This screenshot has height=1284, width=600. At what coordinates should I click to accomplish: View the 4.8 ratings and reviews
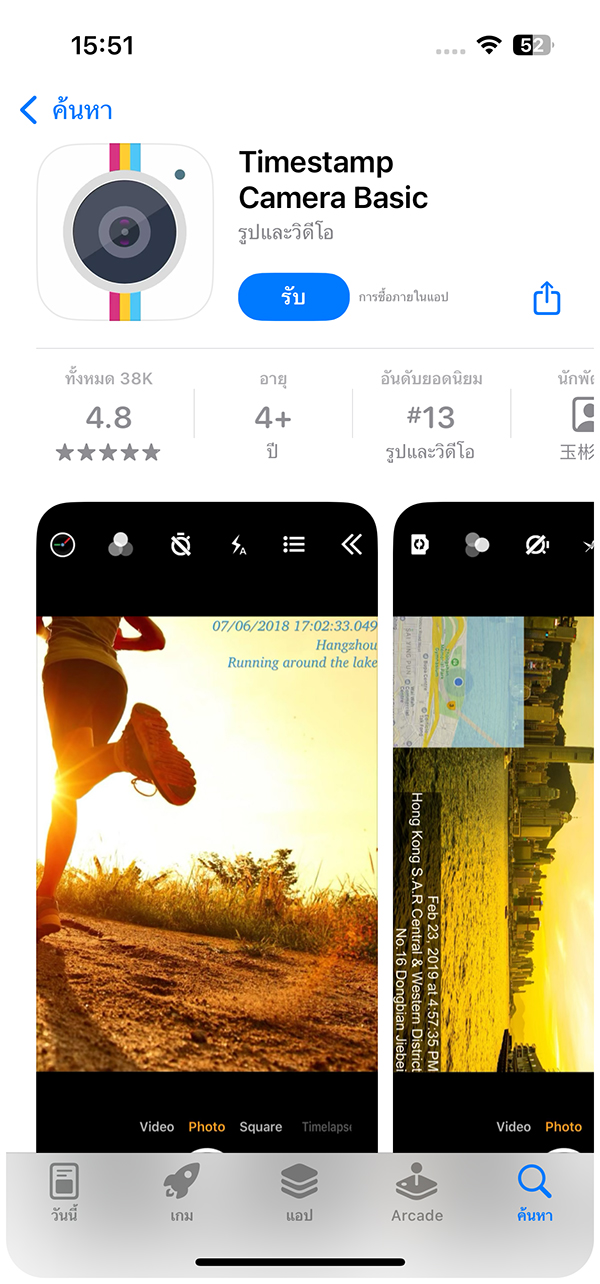(108, 417)
